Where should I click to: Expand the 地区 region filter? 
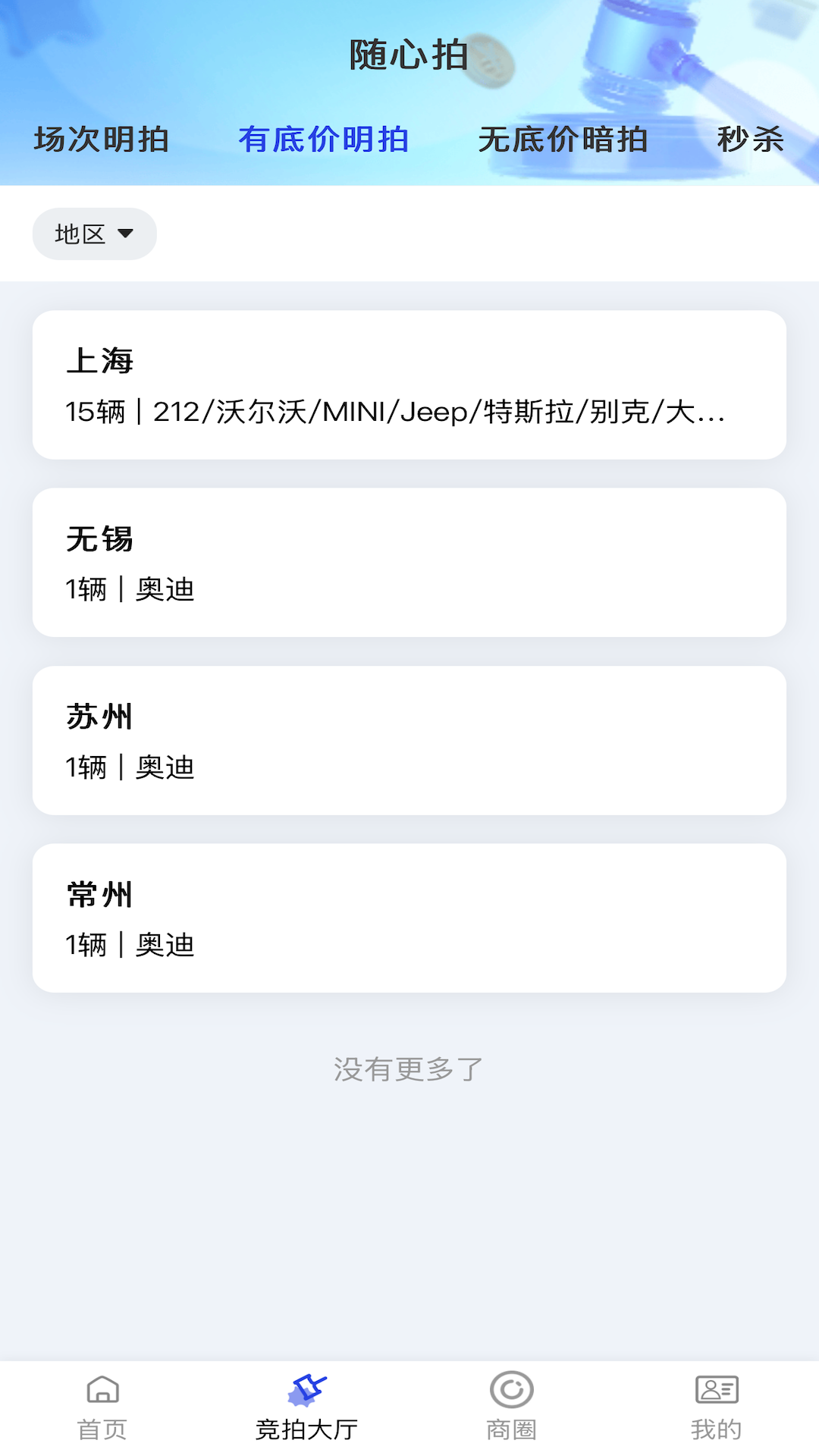click(94, 234)
